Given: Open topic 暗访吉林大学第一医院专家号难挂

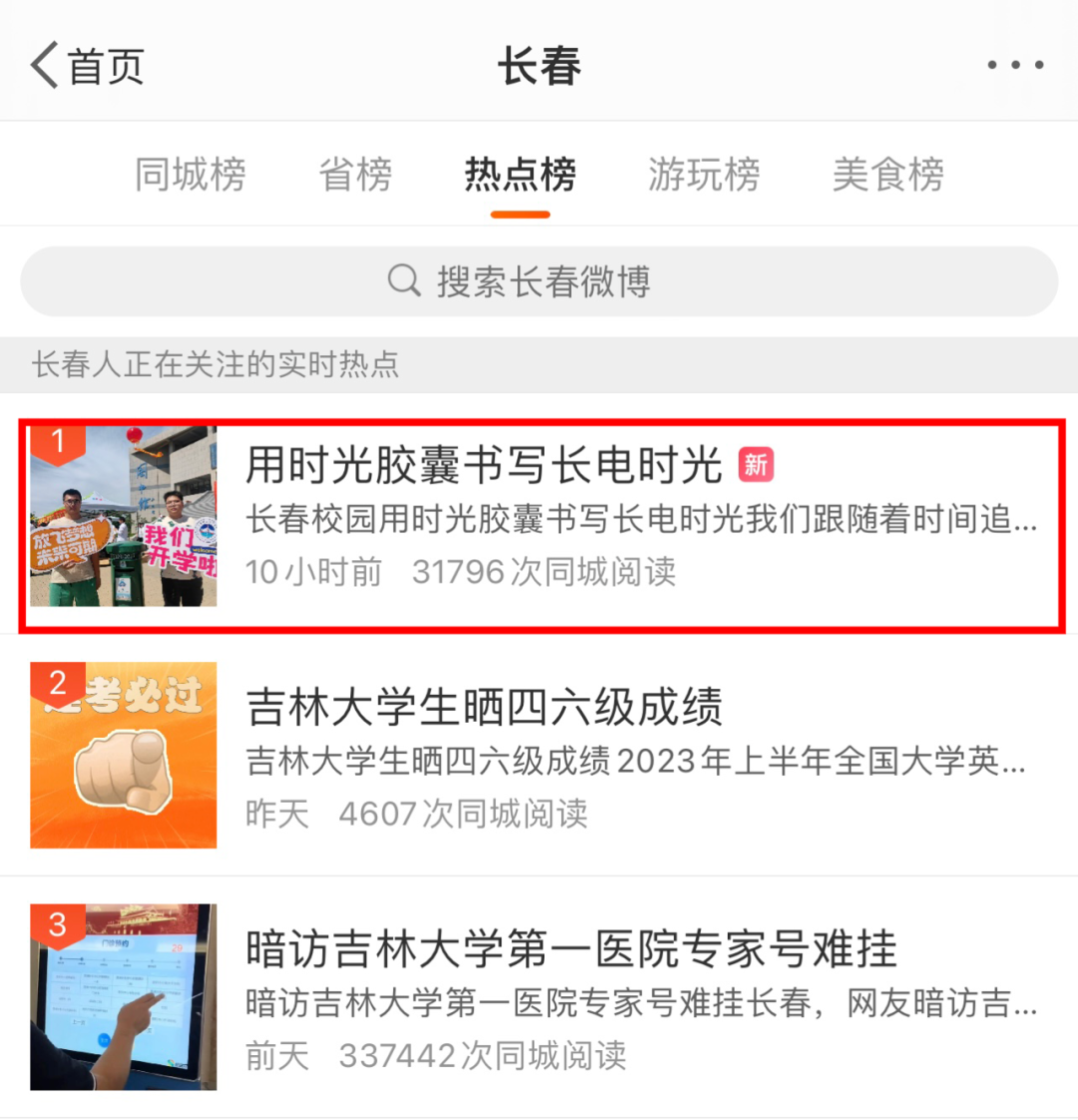Looking at the screenshot, I should [539, 998].
